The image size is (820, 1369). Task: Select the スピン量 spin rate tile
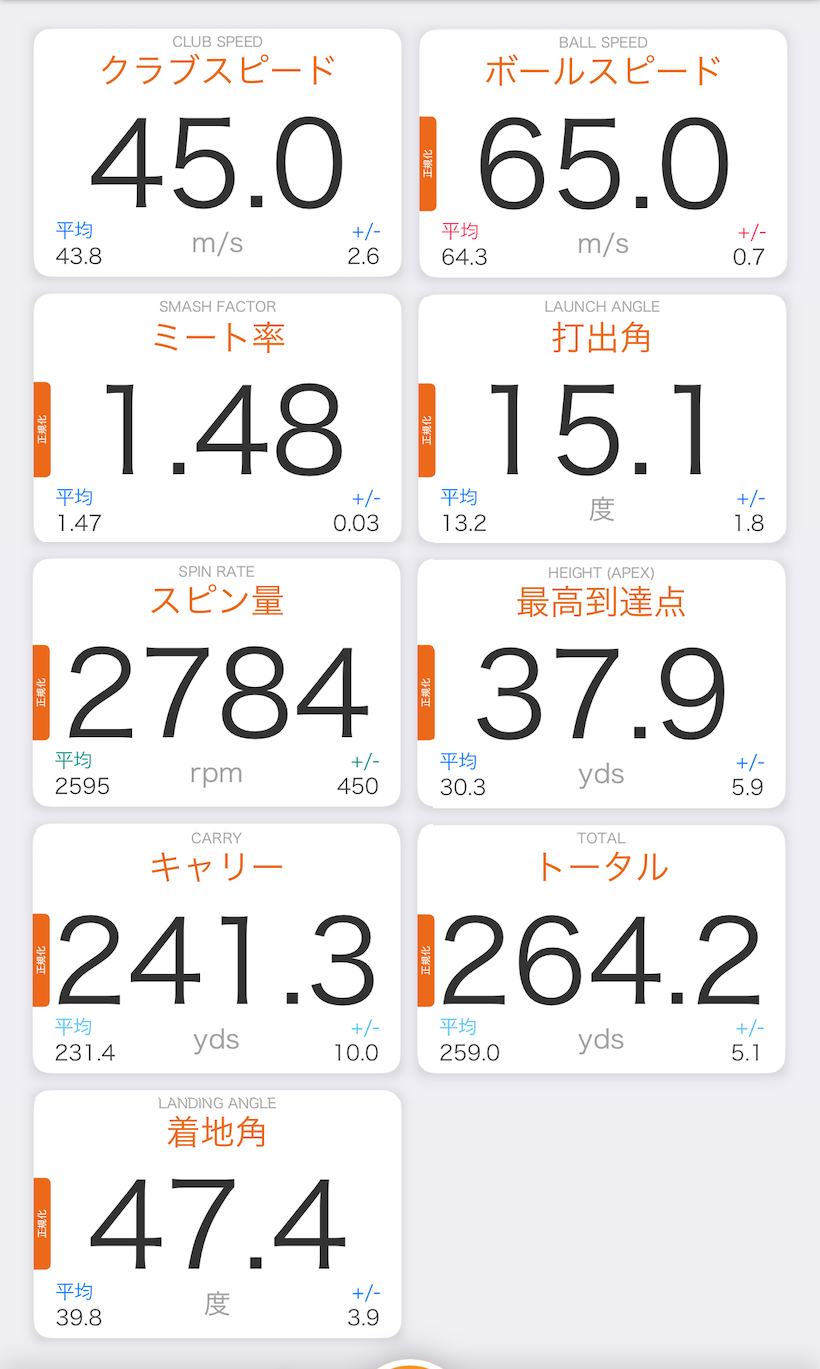pyautogui.click(x=217, y=683)
